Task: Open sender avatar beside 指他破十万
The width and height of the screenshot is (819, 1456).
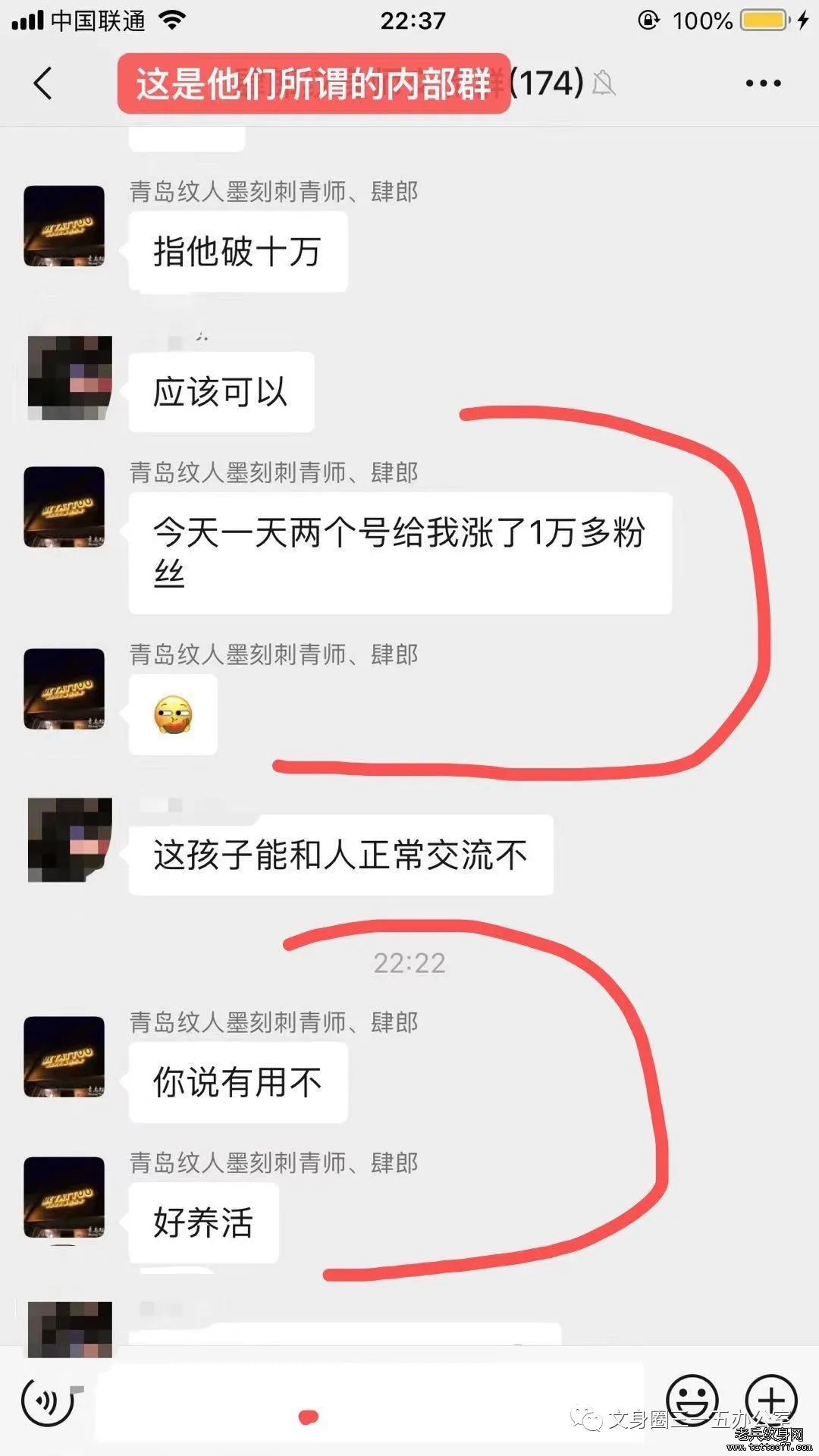Action: [64, 226]
